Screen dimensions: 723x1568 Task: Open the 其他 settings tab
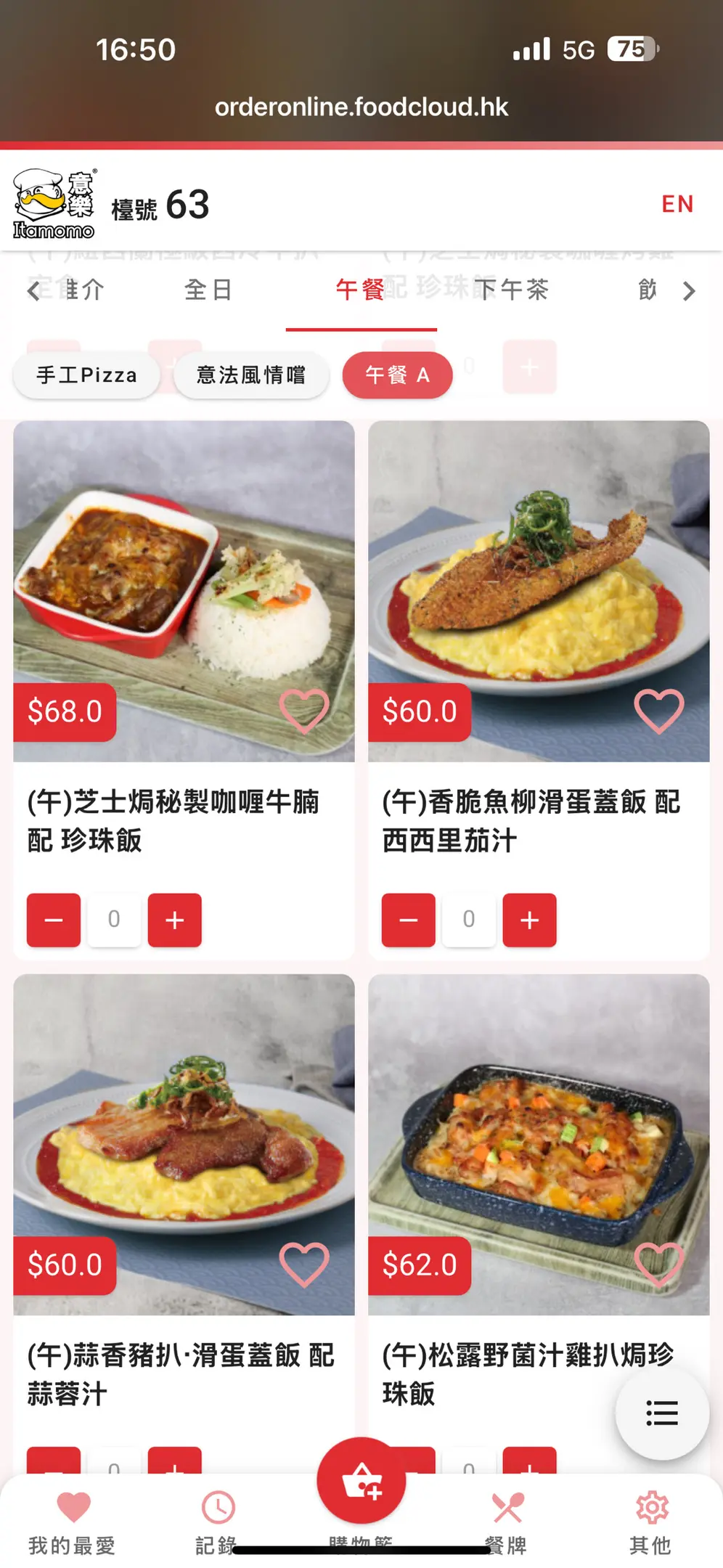[651, 1522]
